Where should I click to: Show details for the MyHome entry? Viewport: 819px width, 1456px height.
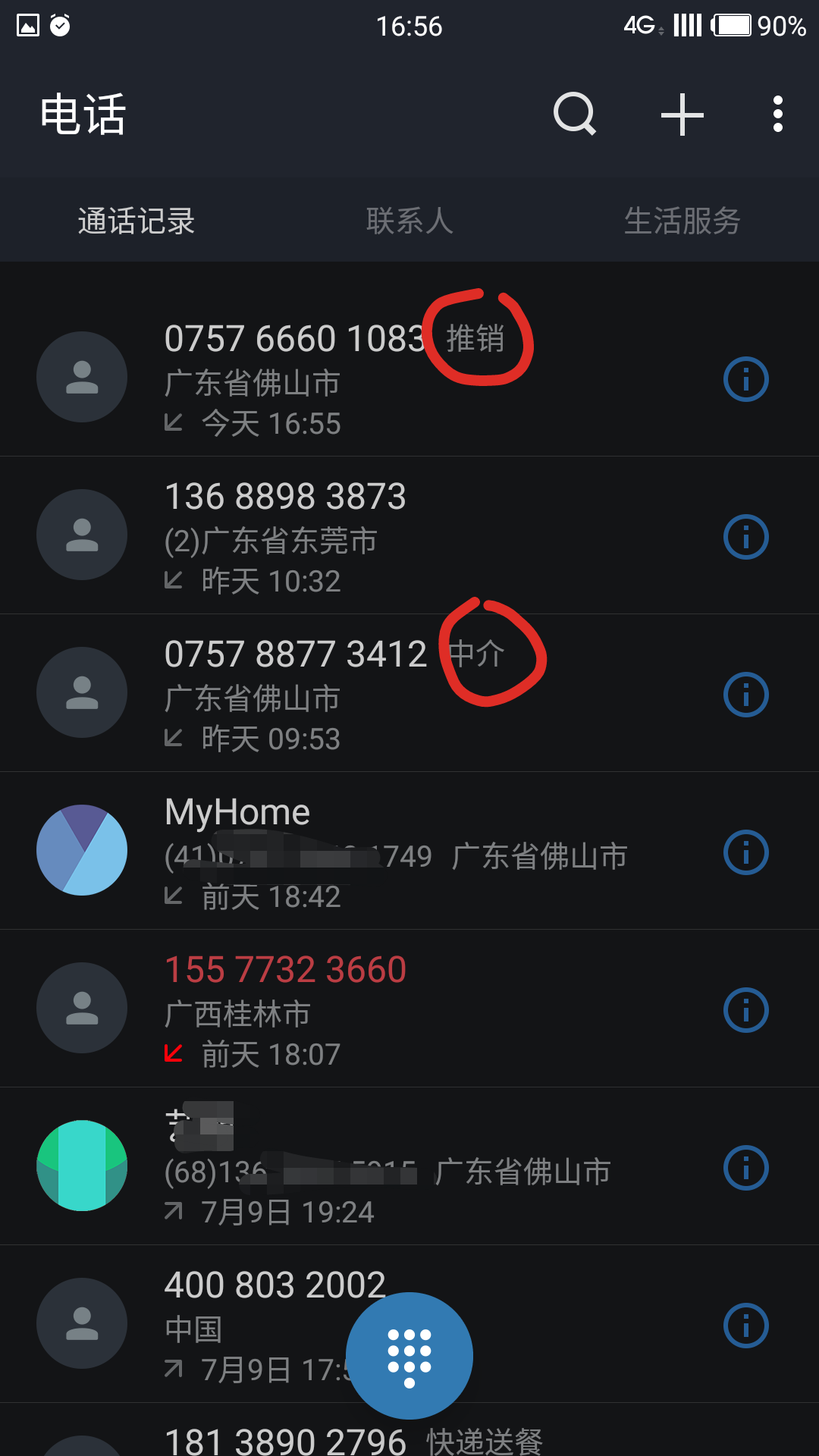(746, 852)
